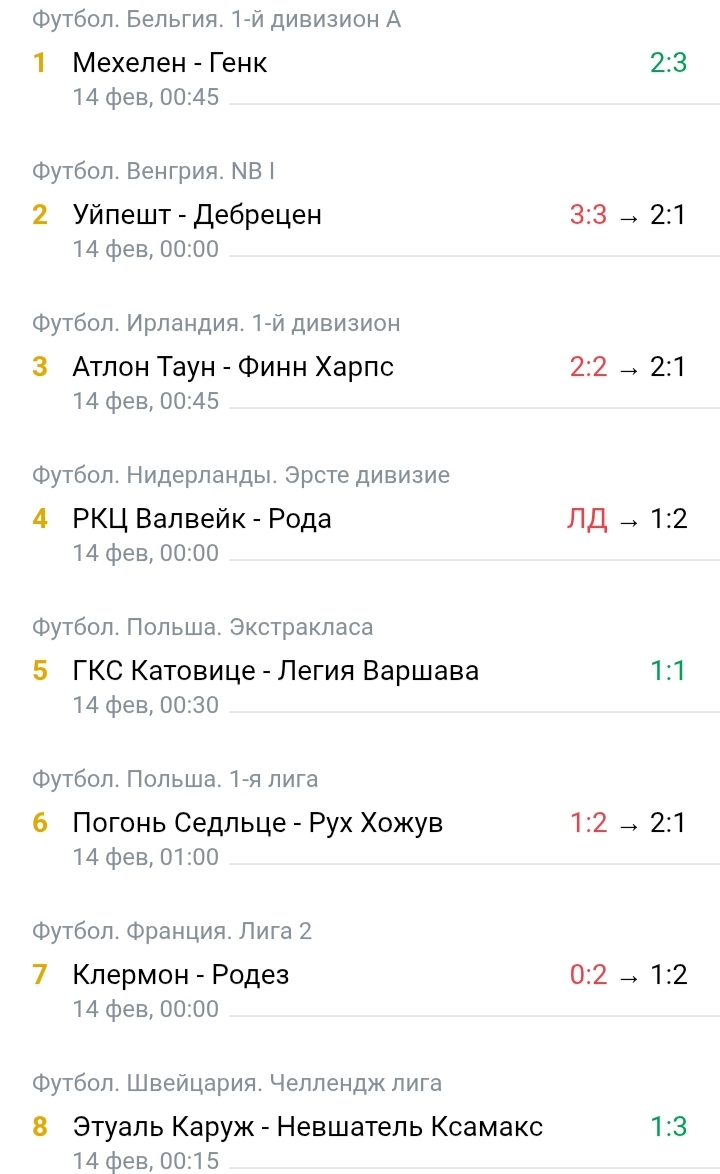View the РКЦ Валвейк - Рода match
Screen dimensions: 720x1174
pyautogui.click(x=202, y=519)
